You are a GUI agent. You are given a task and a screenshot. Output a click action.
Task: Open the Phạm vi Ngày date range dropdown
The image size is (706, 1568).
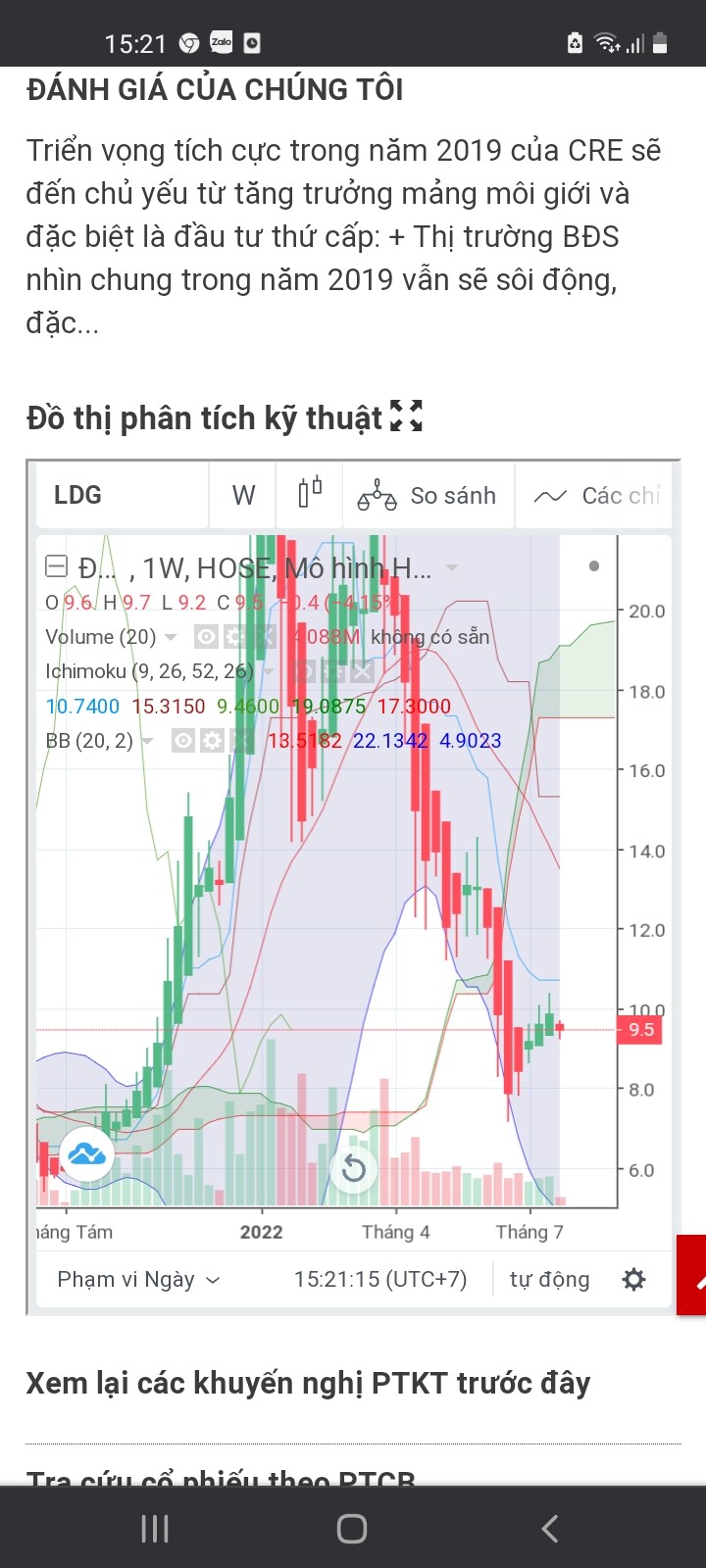click(x=138, y=1280)
